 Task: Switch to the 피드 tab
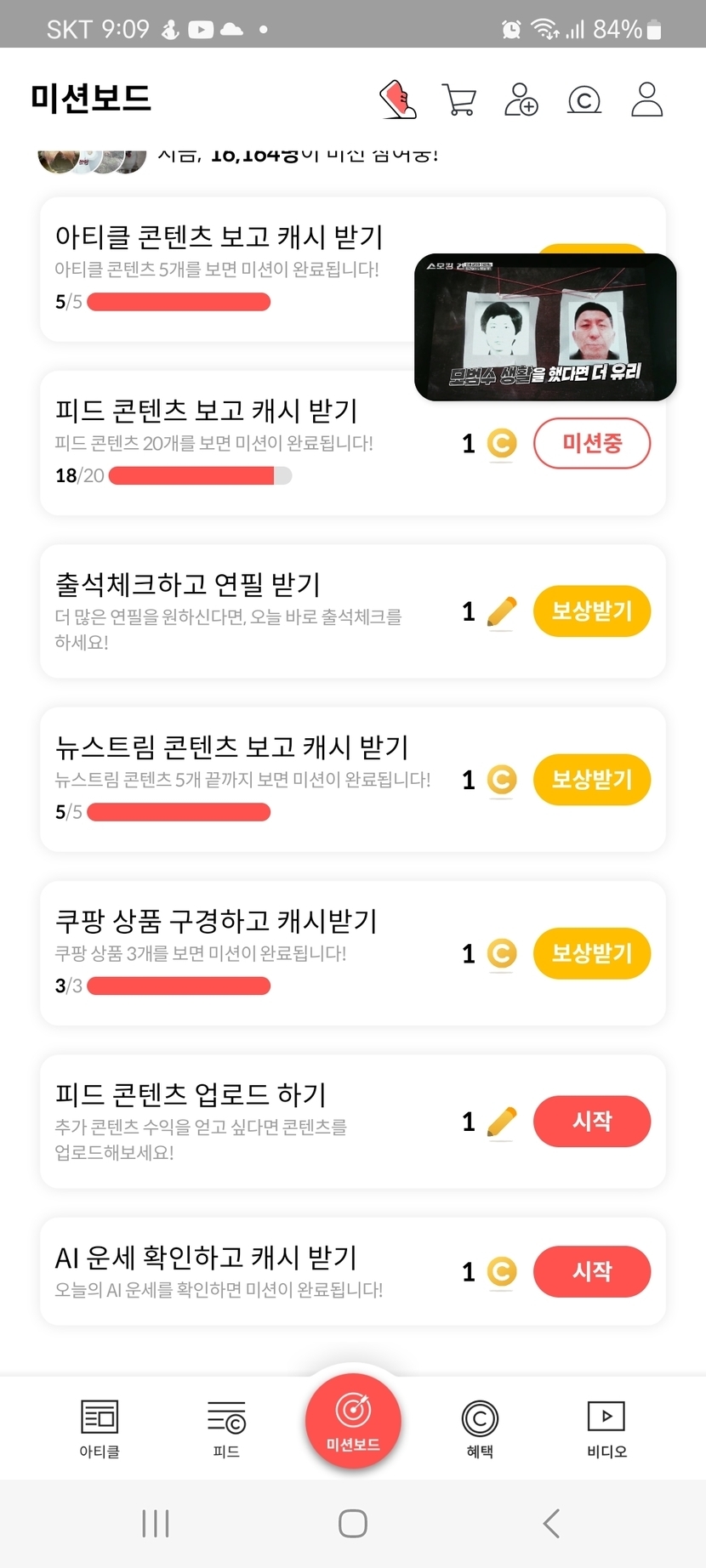[x=226, y=1429]
